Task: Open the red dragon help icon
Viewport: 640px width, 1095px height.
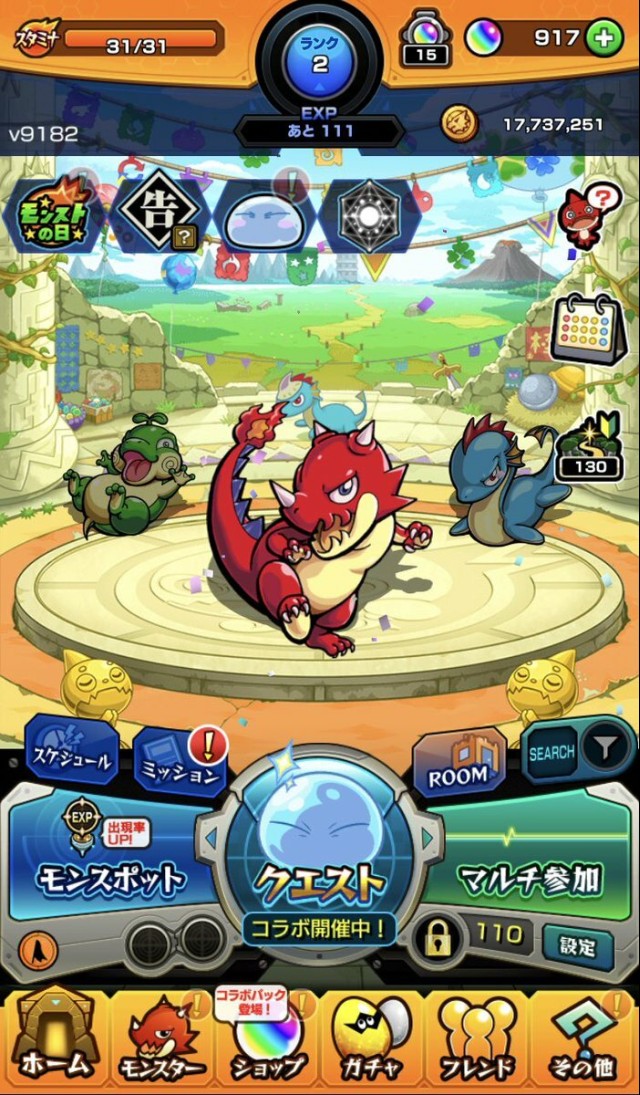Action: click(x=589, y=215)
